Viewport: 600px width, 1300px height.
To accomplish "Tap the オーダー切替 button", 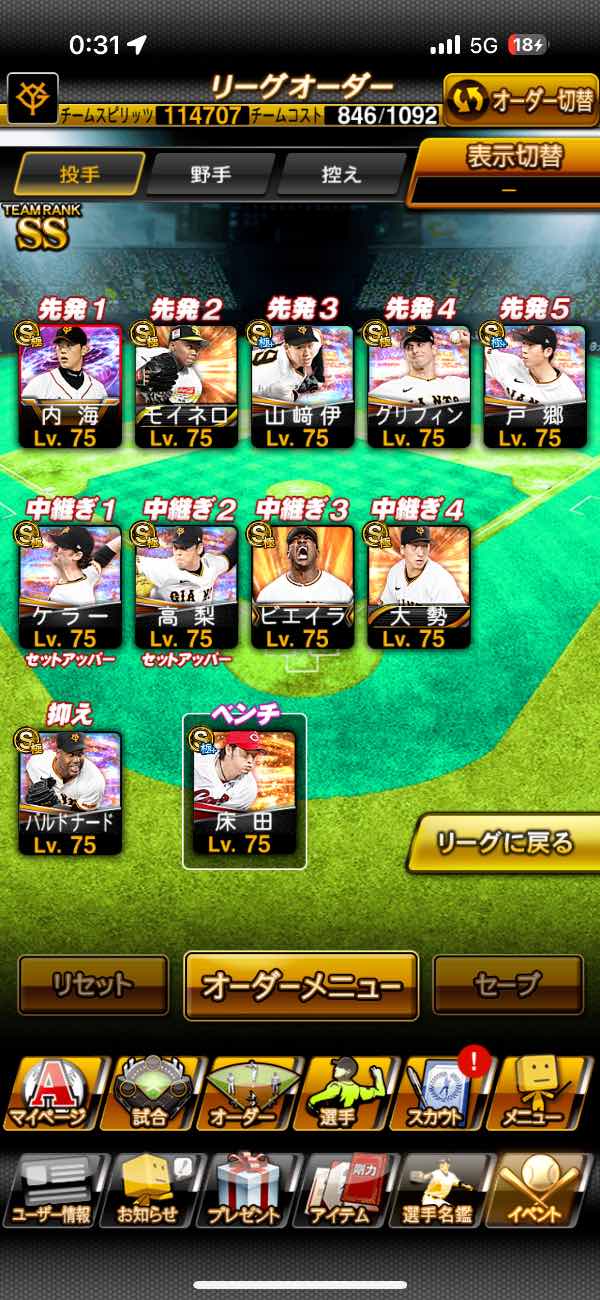I will coord(520,102).
